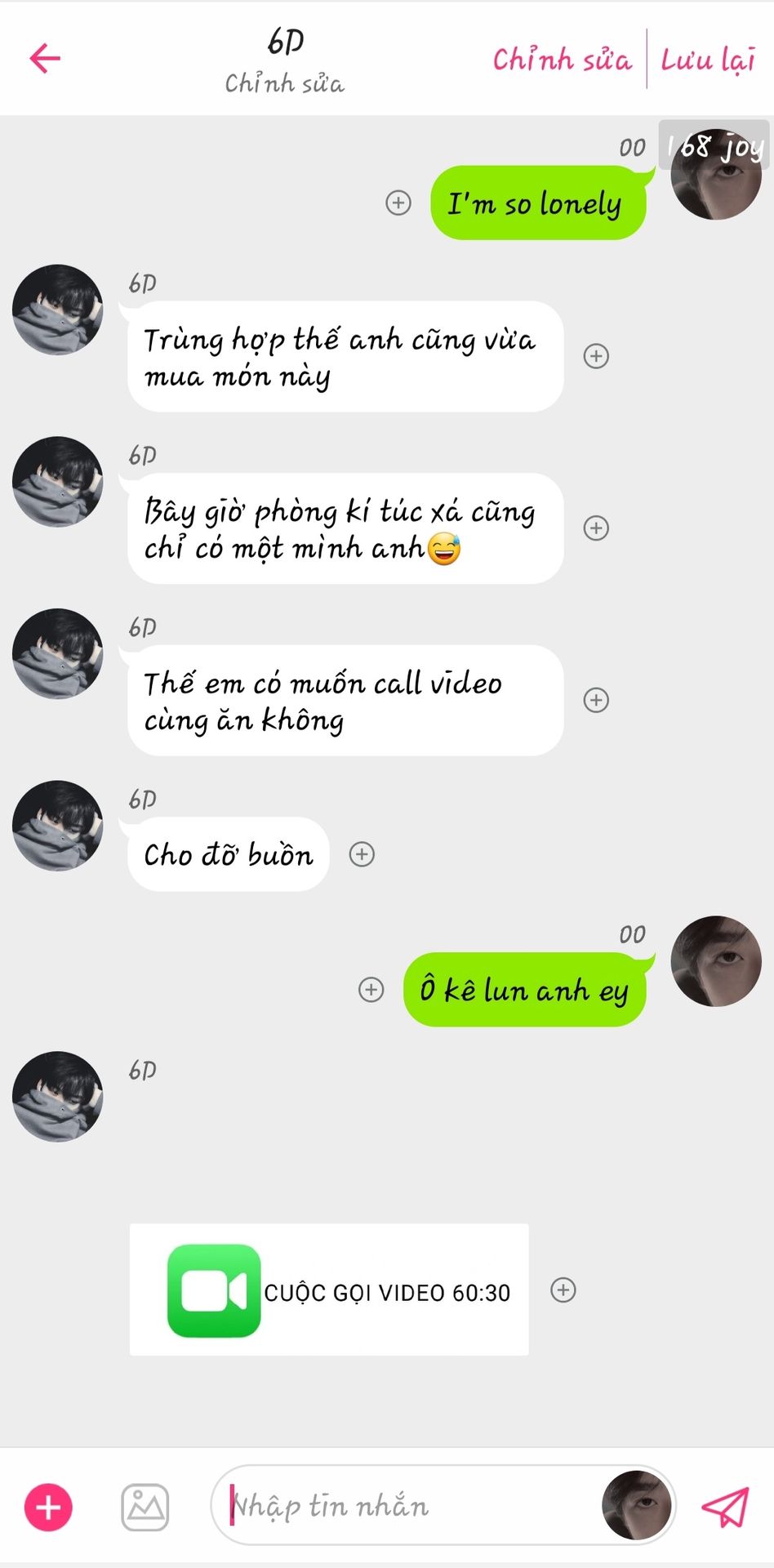Tap Chỉnh sửa in the top bar
774x1568 pixels.
(562, 60)
